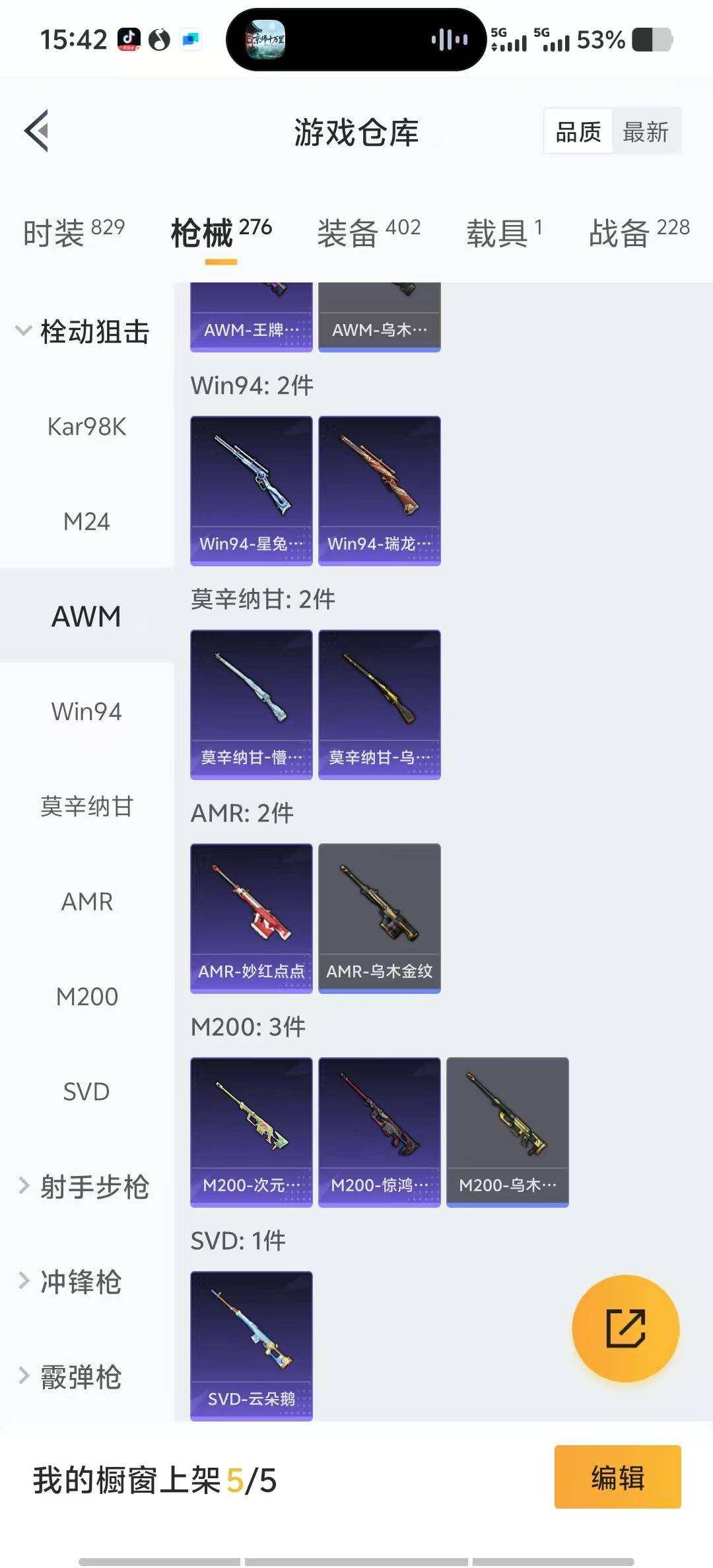The image size is (713, 1568).
Task: Select the AMR-乌木金纹 thumbnail
Action: point(380,917)
